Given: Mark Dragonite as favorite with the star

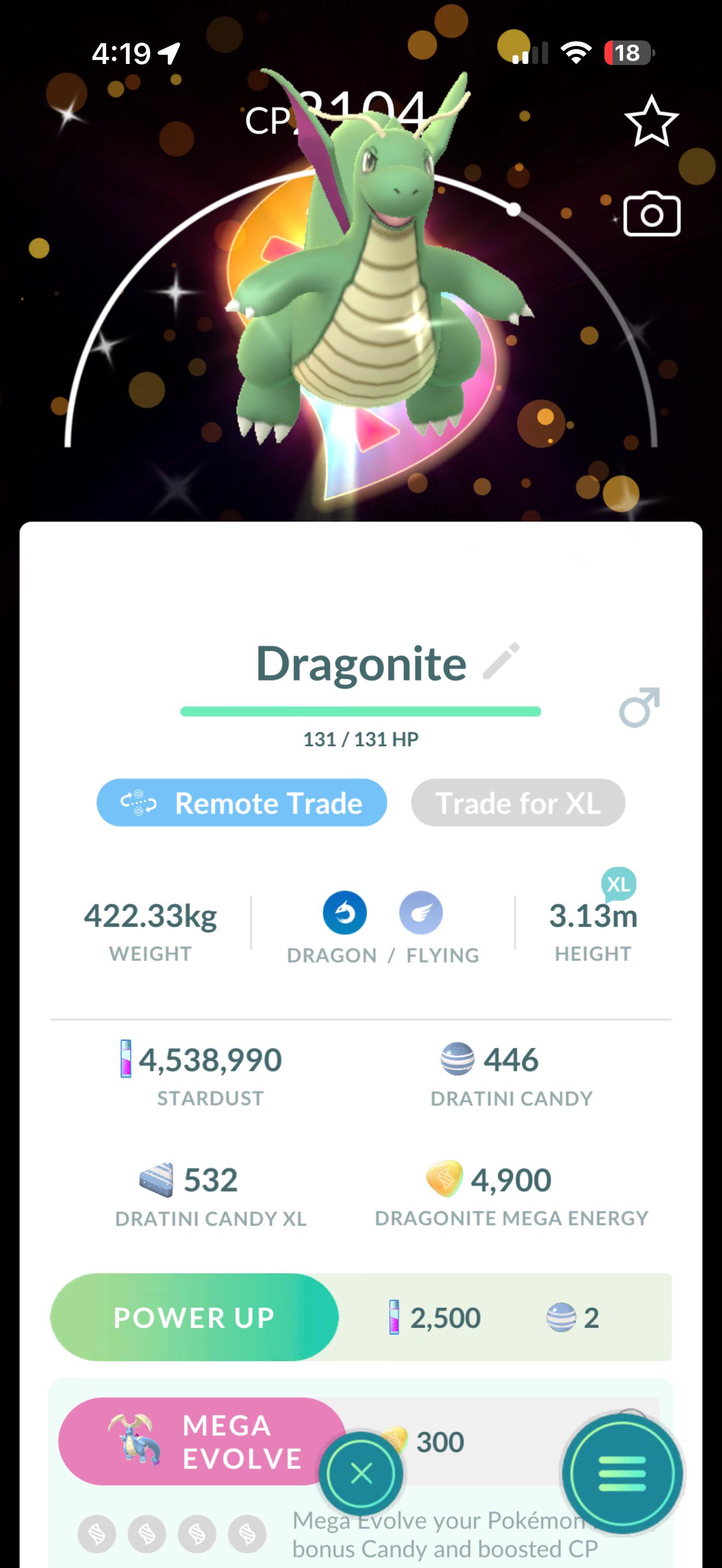Looking at the screenshot, I should 651,120.
